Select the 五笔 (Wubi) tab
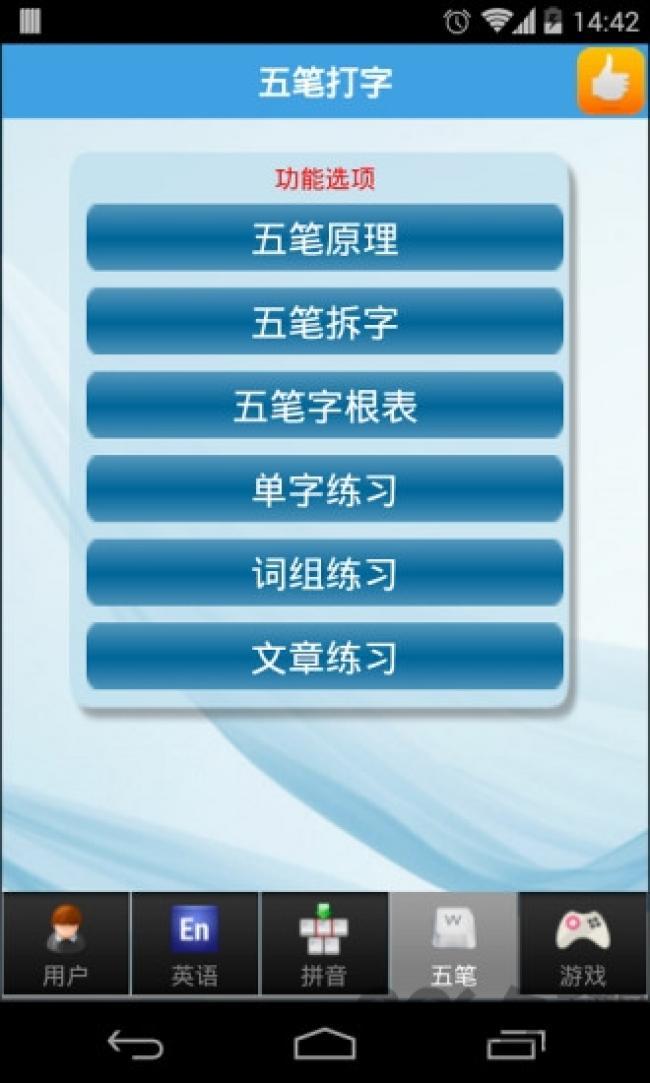This screenshot has width=650, height=1083. [453, 945]
